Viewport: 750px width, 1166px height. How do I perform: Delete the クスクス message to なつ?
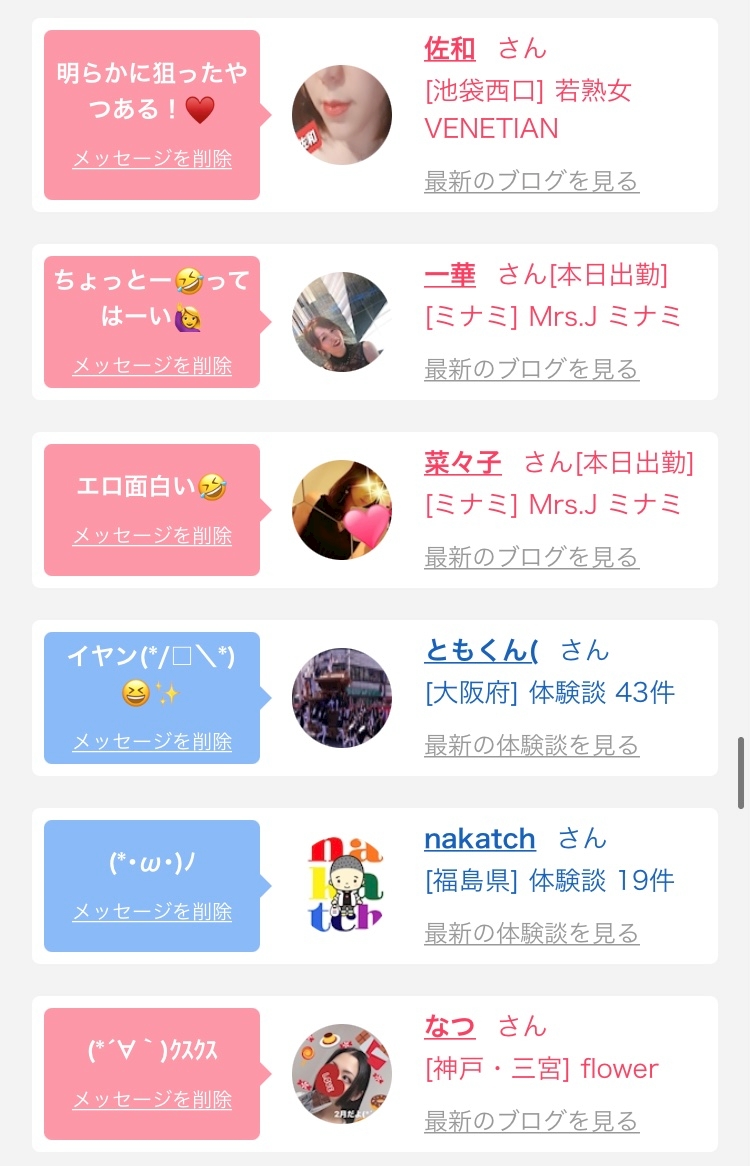tap(152, 1099)
